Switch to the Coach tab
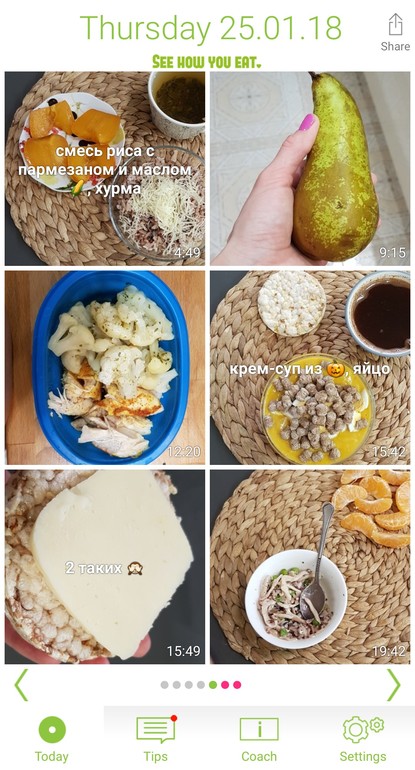The width and height of the screenshot is (415, 770). point(259,738)
